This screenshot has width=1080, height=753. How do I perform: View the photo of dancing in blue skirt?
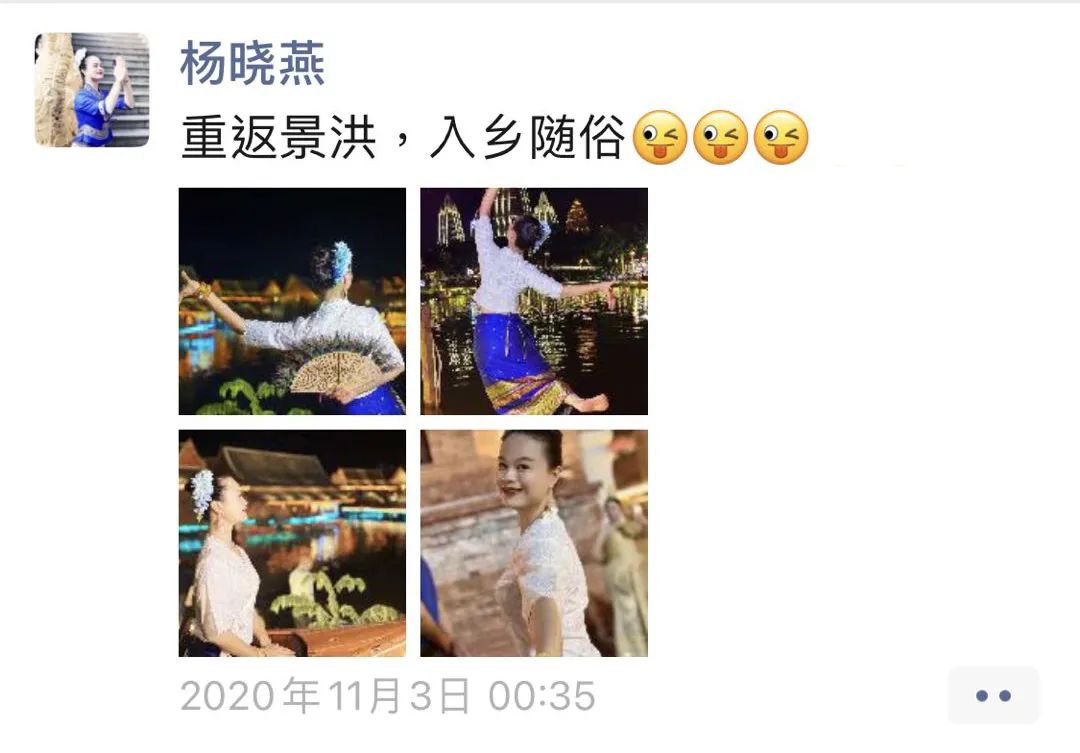[534, 301]
